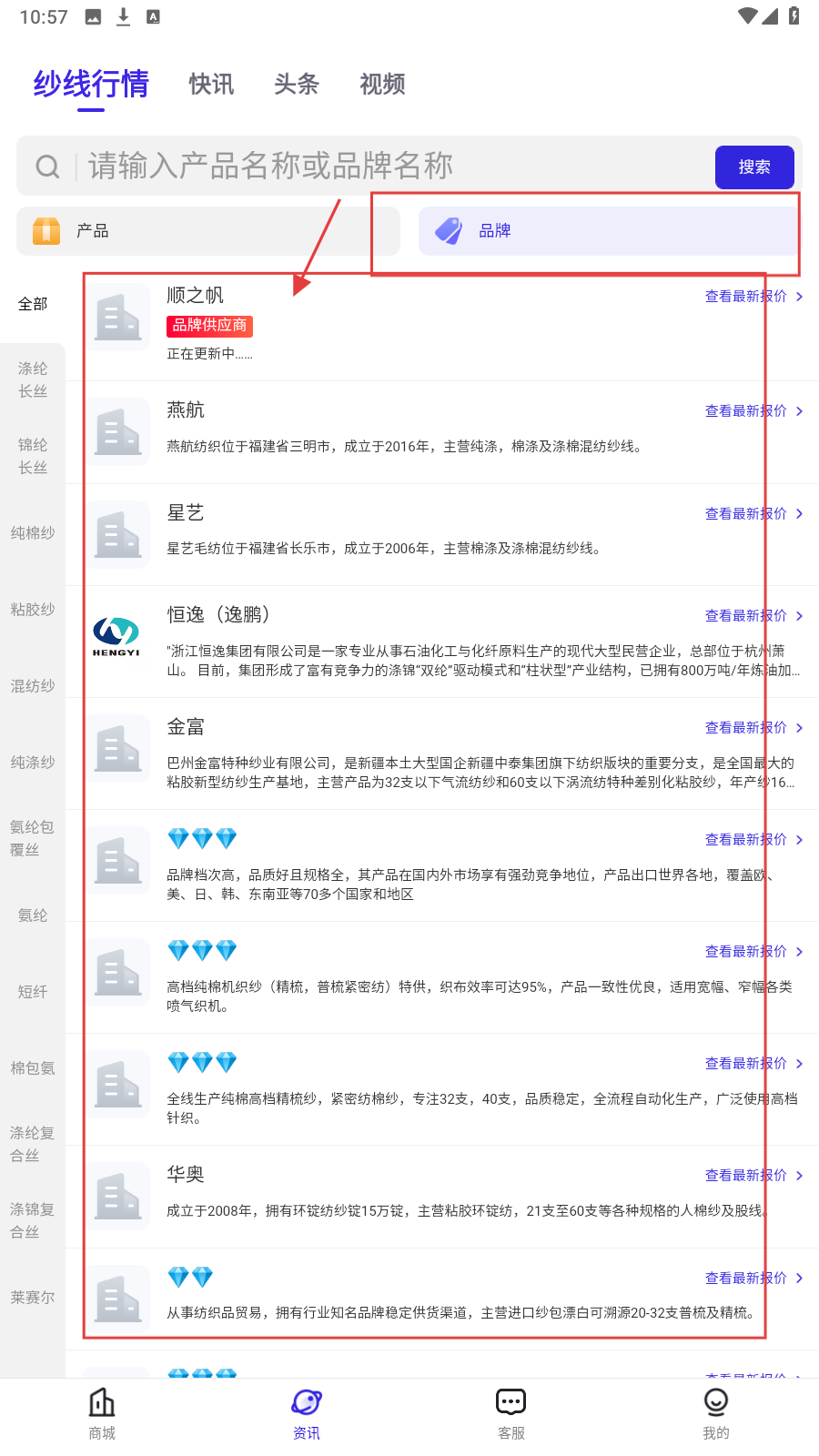
Task: Open the 顺之帆 brand entry
Action: coord(195,296)
